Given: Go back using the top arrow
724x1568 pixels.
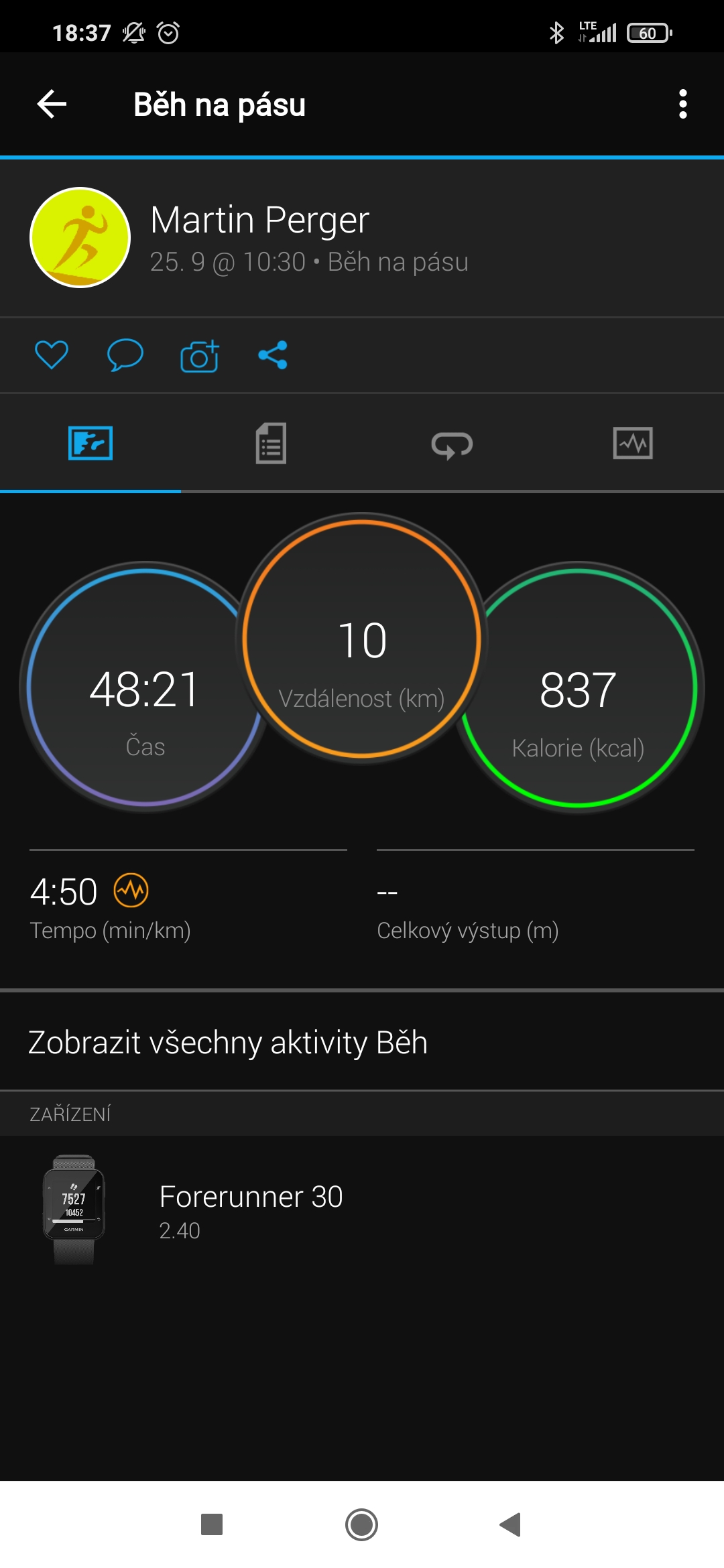Looking at the screenshot, I should [52, 105].
